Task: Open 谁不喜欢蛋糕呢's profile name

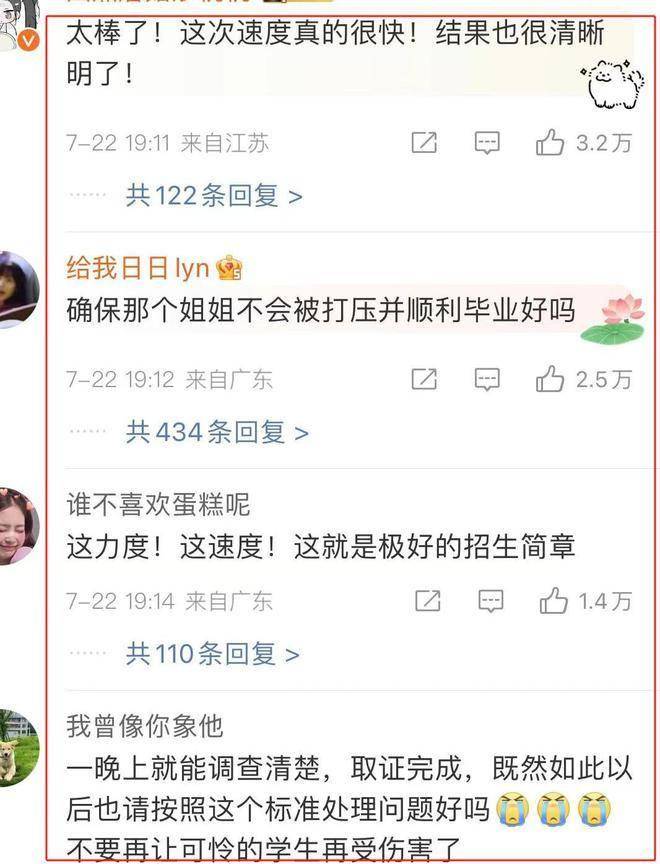Action: click(158, 503)
